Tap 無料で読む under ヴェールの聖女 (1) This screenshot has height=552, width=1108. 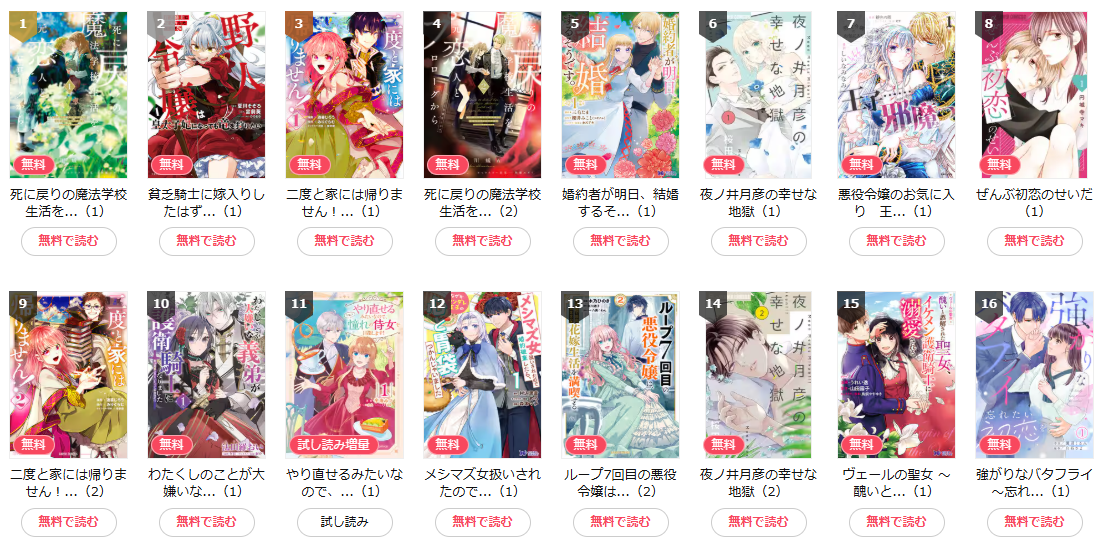[896, 521]
